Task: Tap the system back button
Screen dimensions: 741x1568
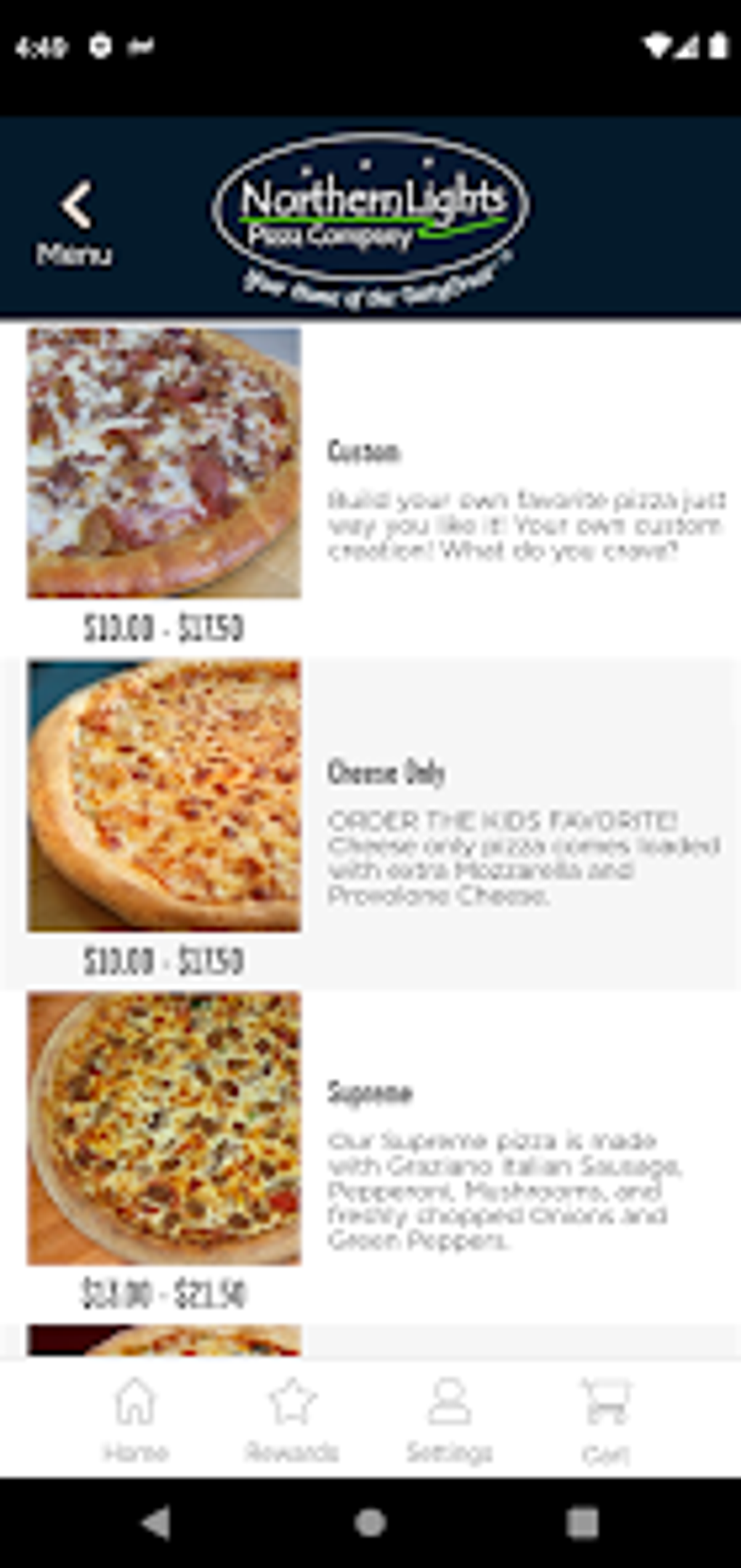Action: coord(156,1523)
